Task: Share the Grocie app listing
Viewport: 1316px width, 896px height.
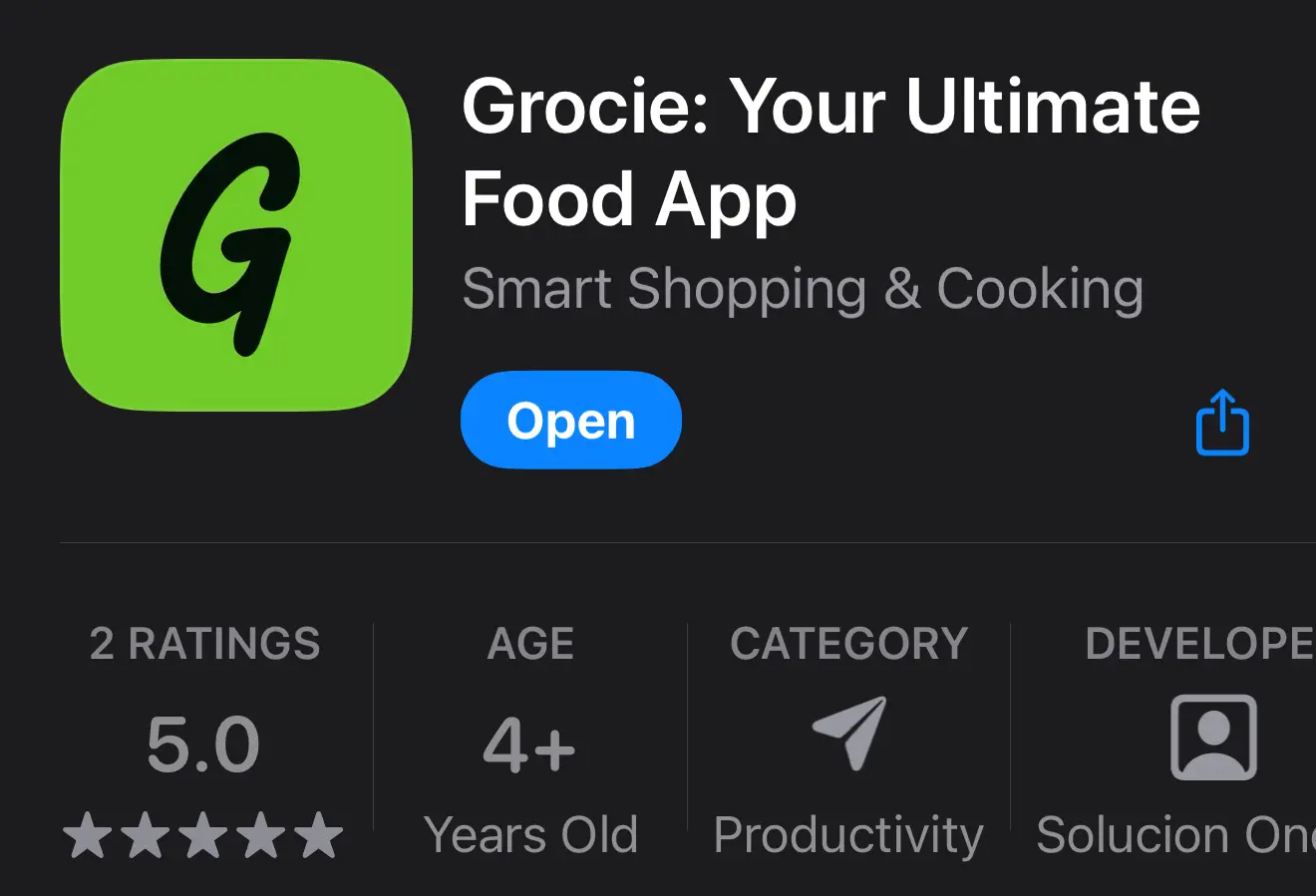Action: (x=1221, y=423)
